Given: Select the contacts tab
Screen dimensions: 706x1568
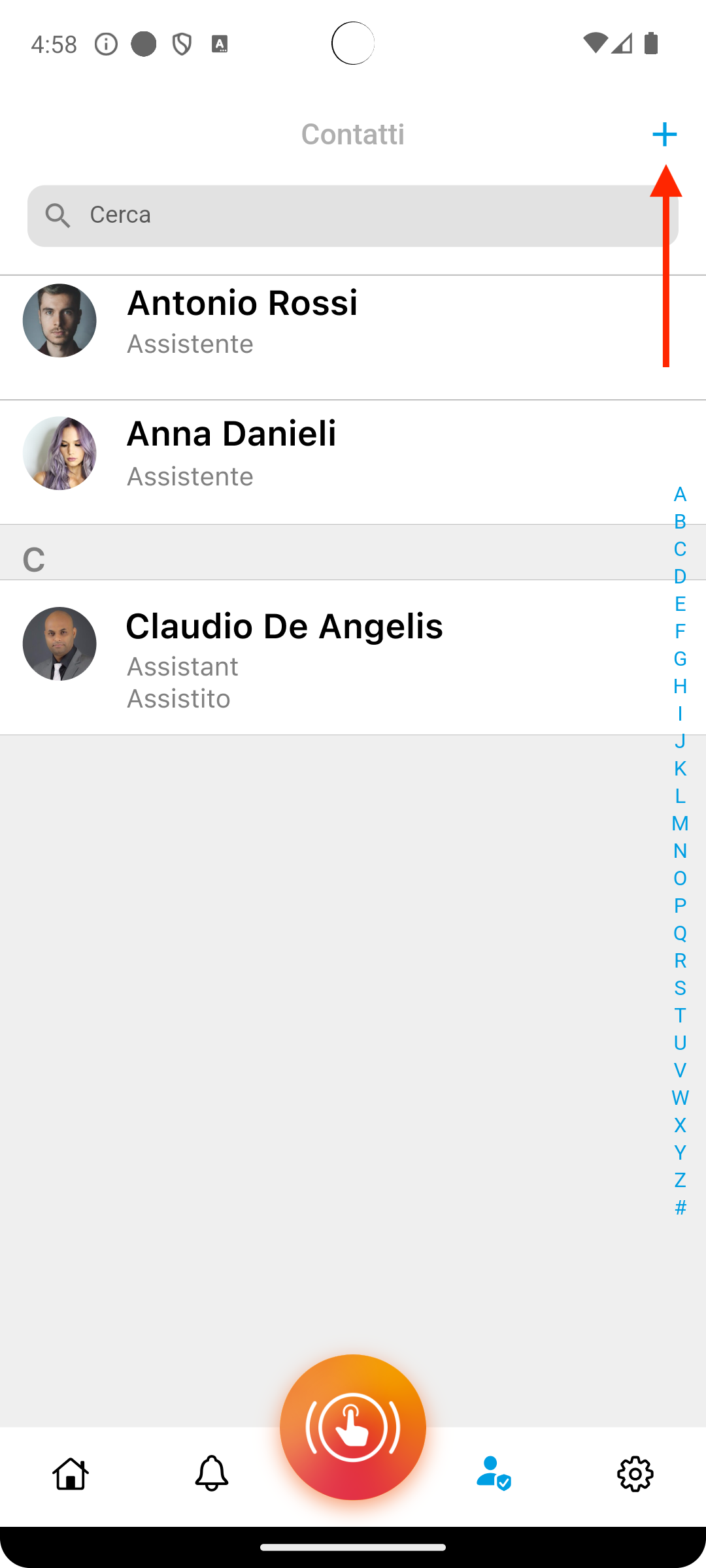Looking at the screenshot, I should 494,1473.
